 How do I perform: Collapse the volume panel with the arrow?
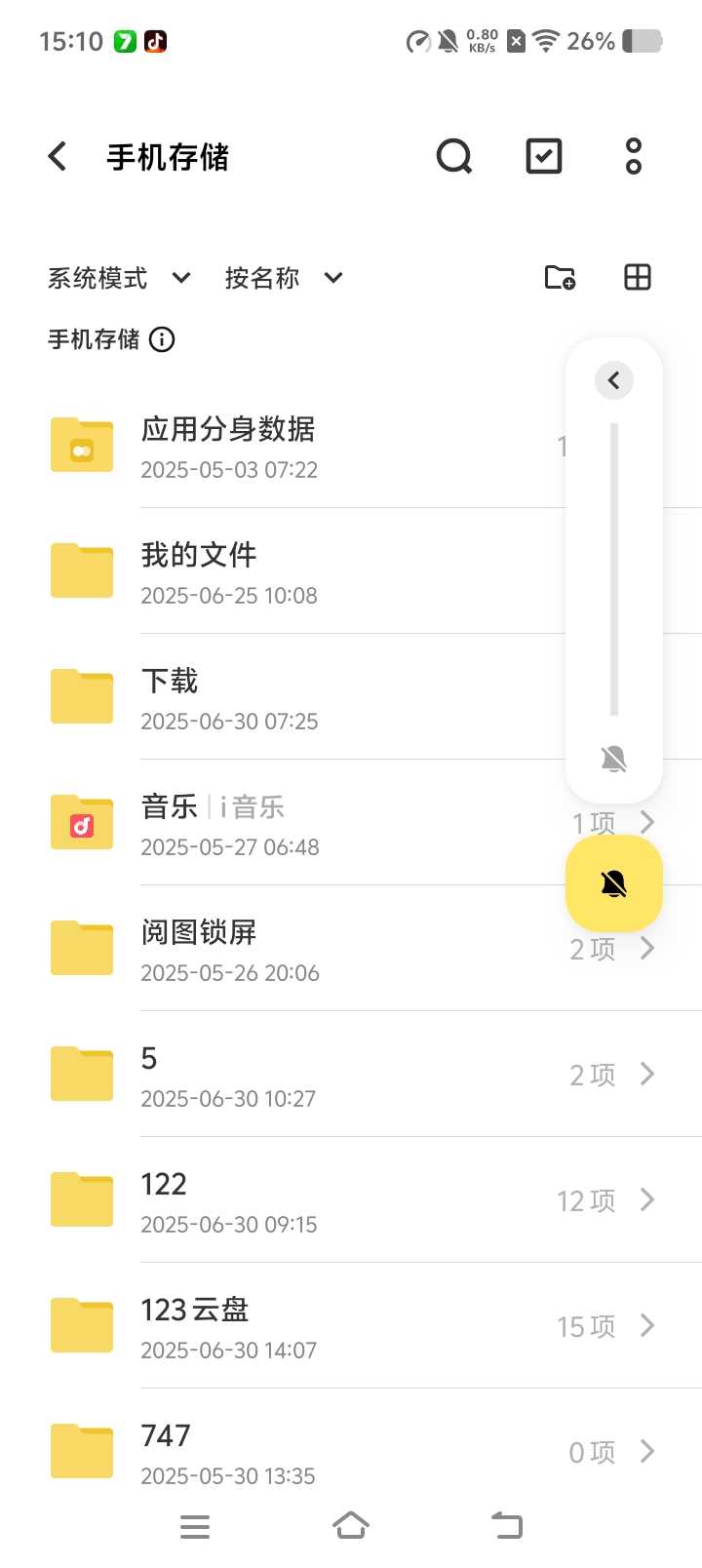(x=614, y=380)
